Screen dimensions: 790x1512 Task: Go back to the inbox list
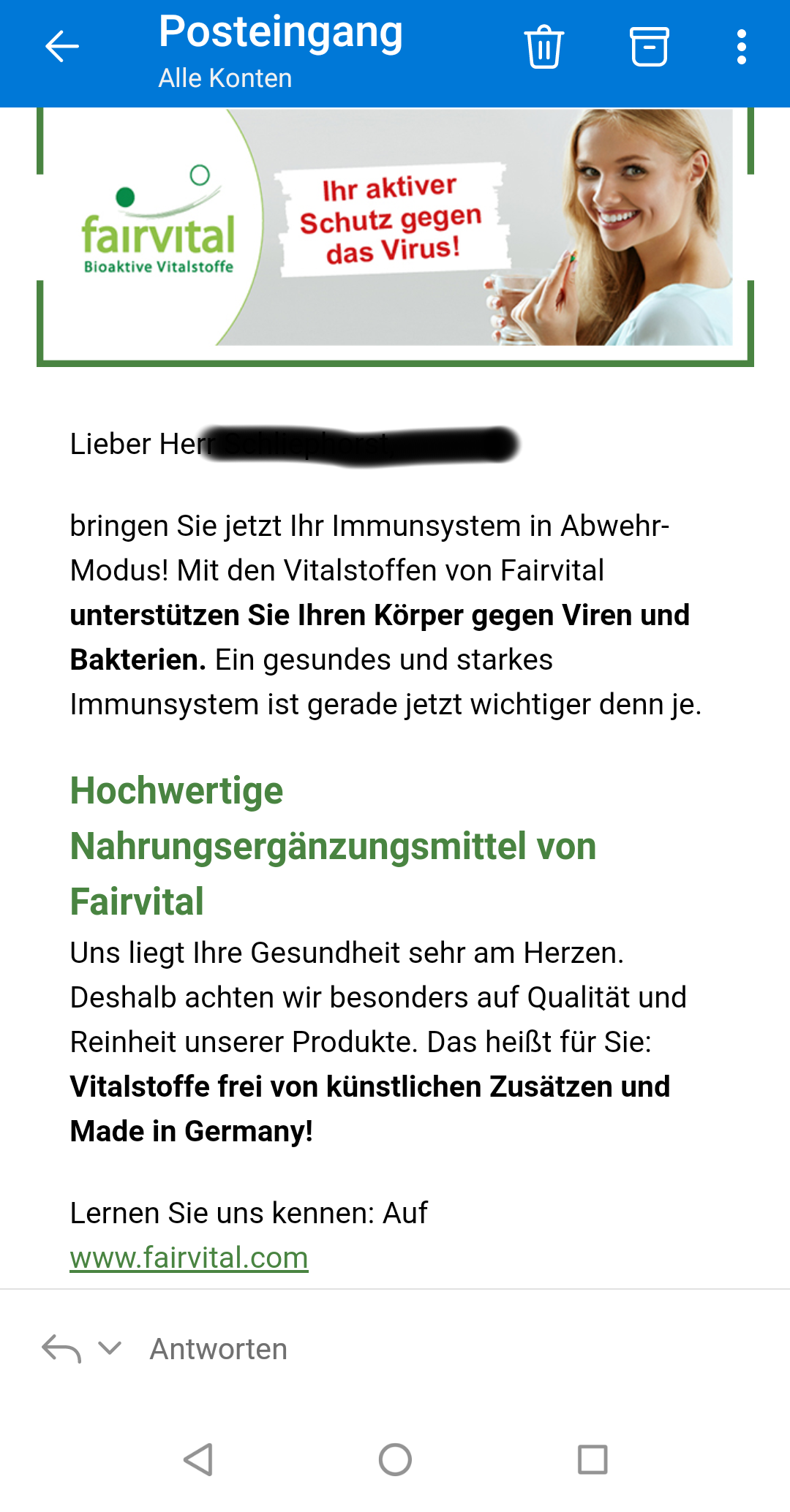(61, 47)
